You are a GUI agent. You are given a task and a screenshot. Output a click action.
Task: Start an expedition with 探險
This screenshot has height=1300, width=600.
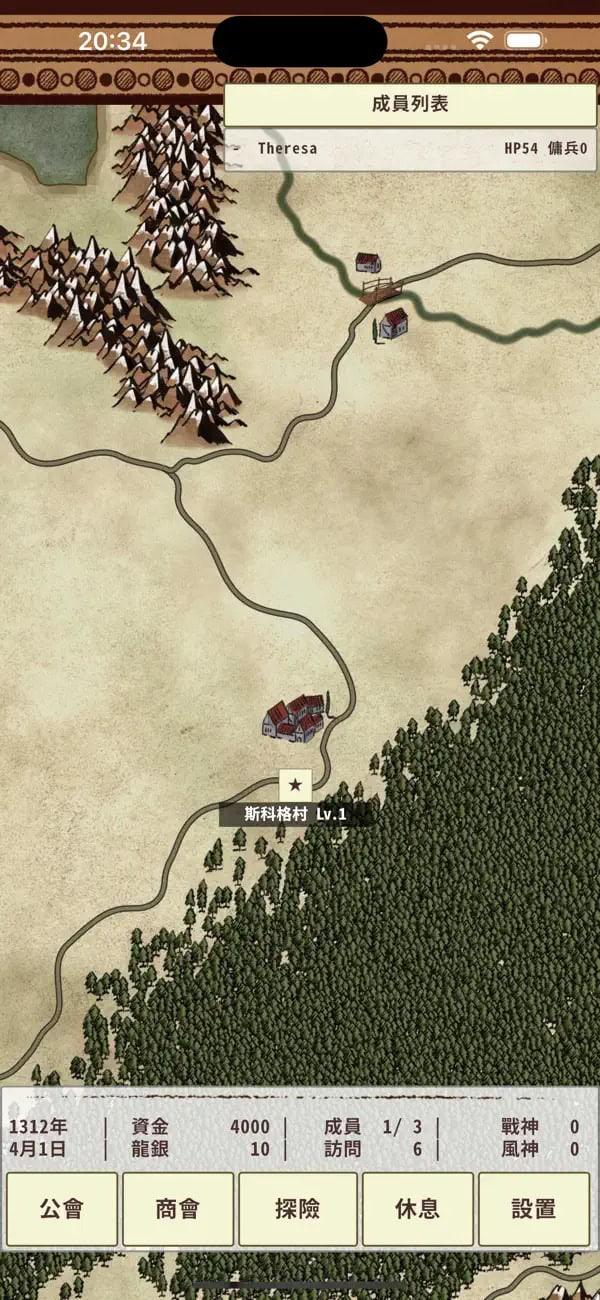pos(298,1209)
